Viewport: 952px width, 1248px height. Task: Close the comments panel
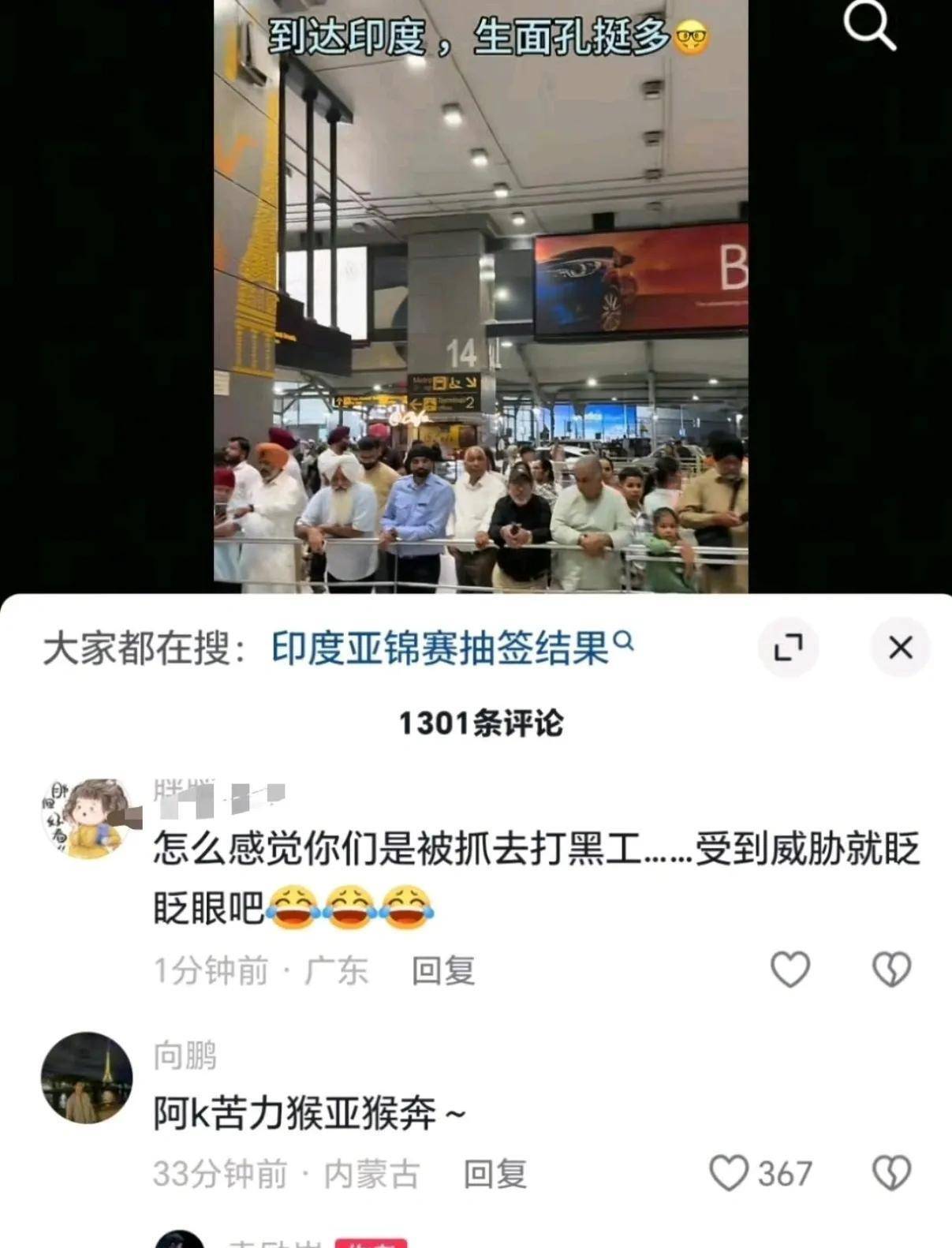tap(900, 648)
